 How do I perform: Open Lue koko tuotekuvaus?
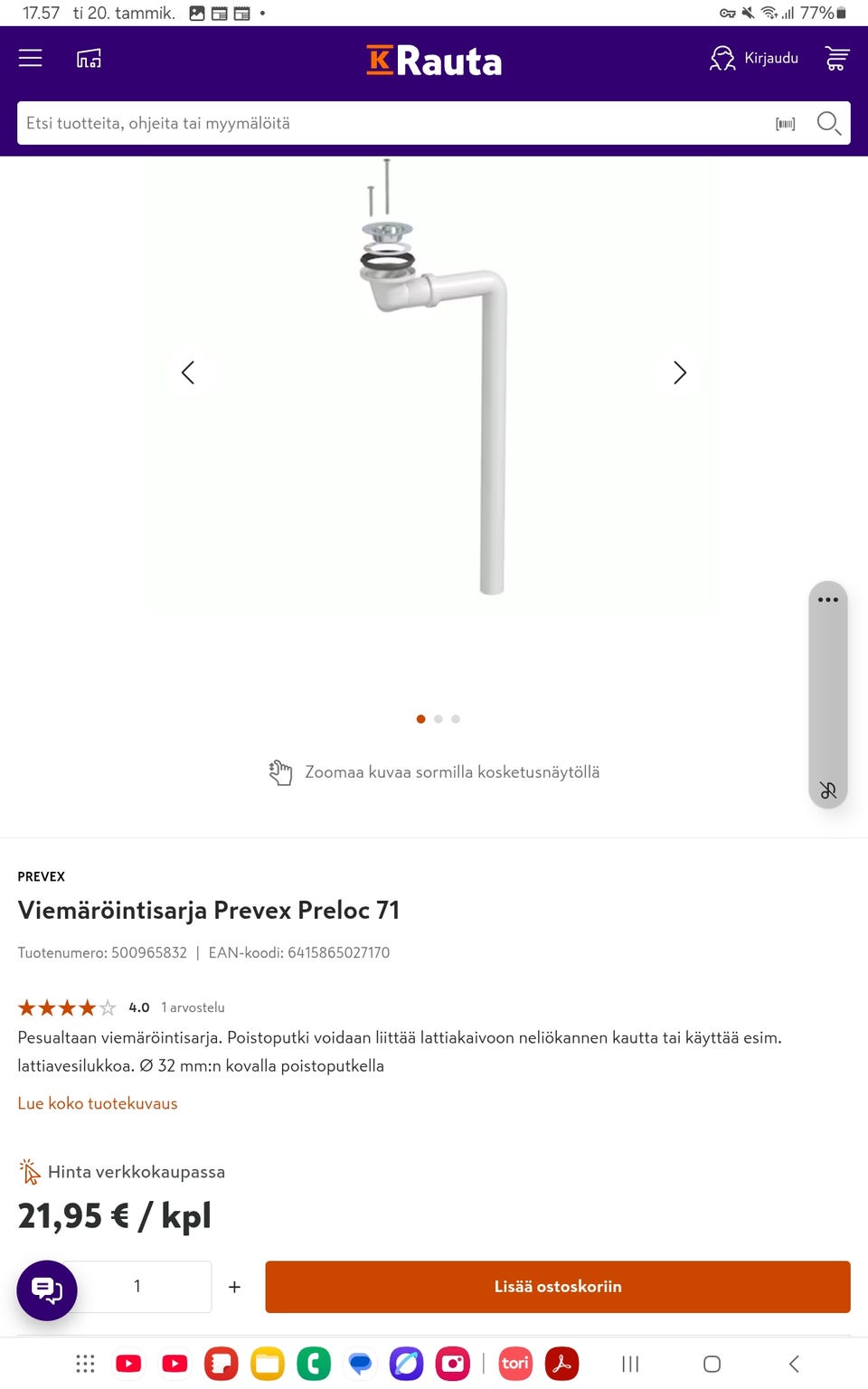pos(98,1103)
